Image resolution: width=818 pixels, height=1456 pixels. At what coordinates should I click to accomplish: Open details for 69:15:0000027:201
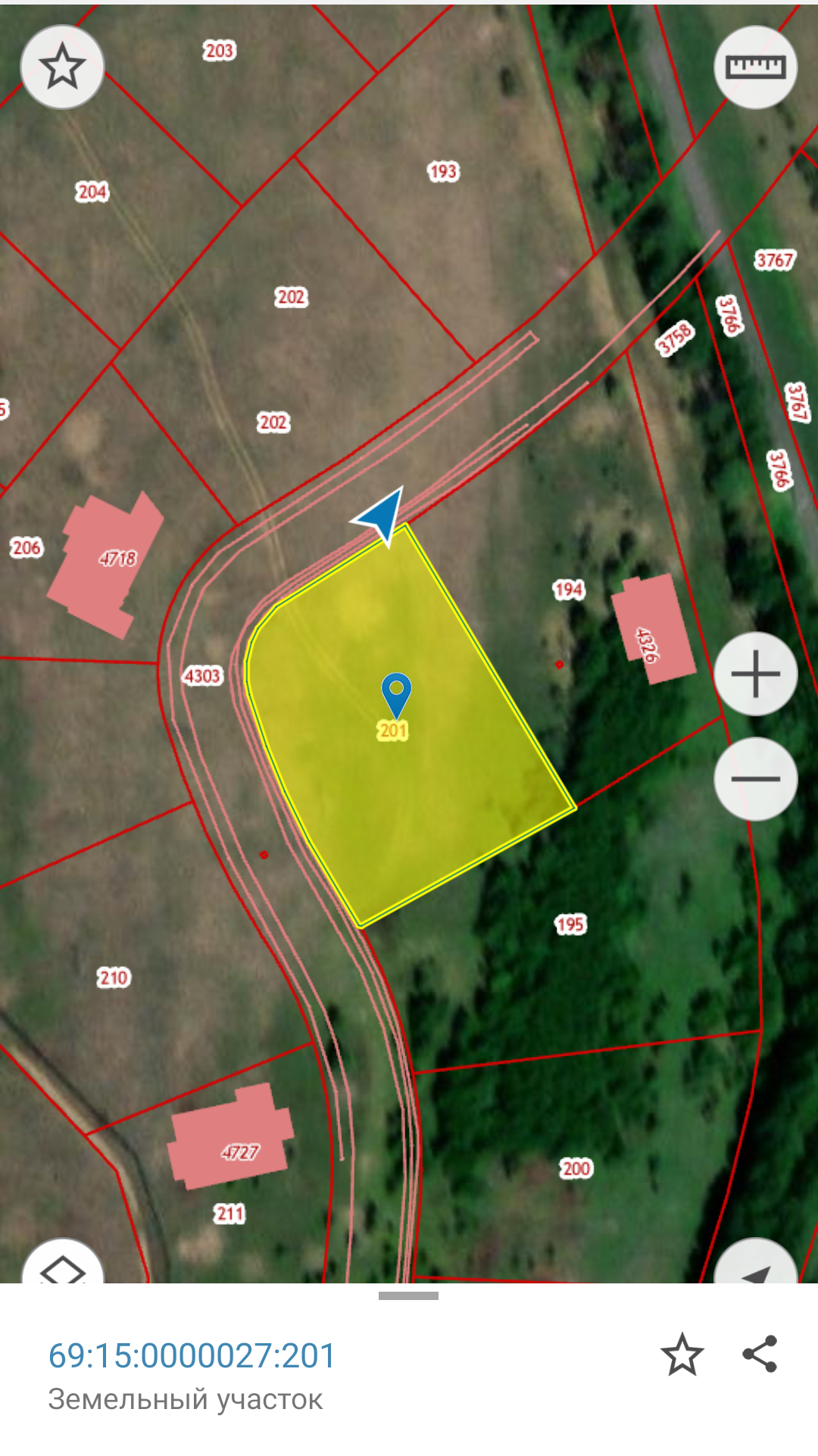coord(192,1355)
